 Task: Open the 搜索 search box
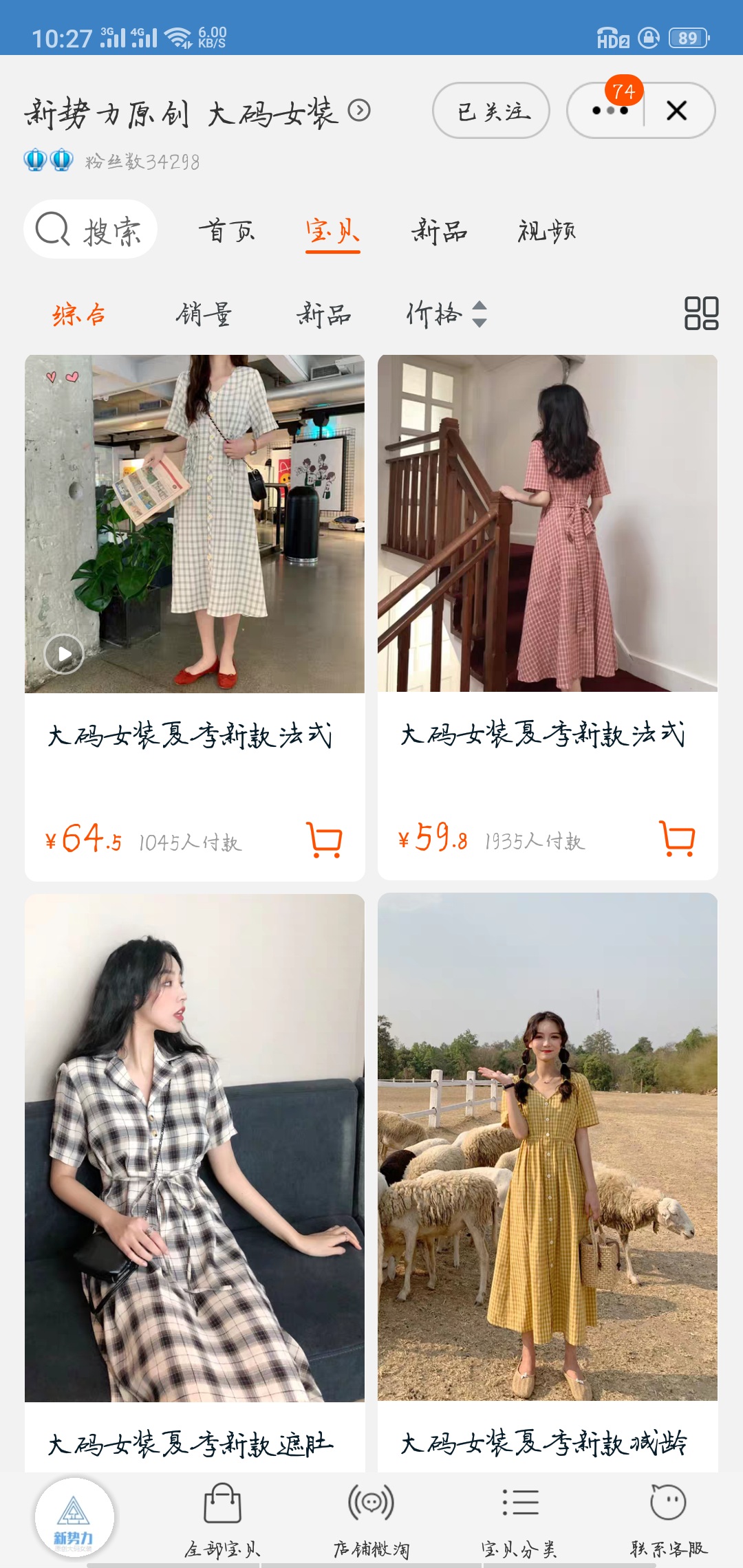coord(91,230)
